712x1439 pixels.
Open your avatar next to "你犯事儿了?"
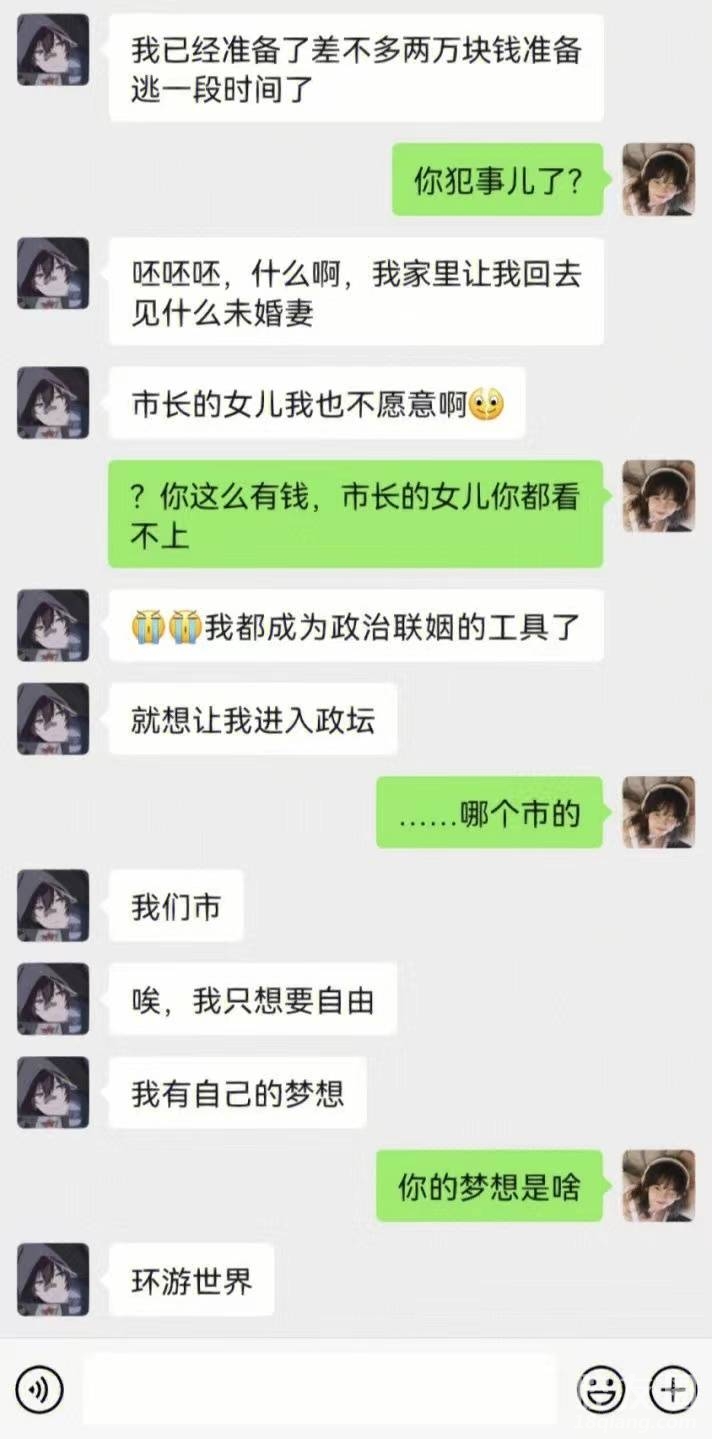(658, 179)
